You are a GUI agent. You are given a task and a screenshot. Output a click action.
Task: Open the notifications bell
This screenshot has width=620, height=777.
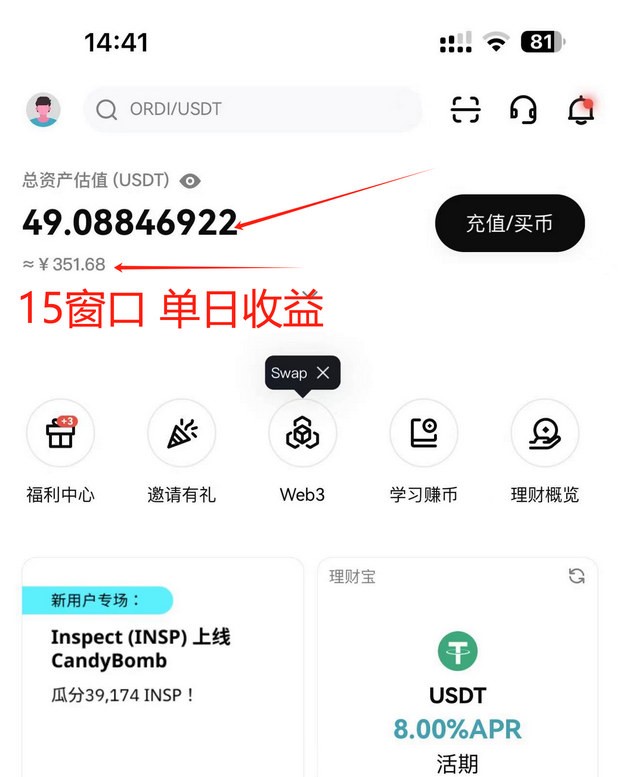[581, 110]
